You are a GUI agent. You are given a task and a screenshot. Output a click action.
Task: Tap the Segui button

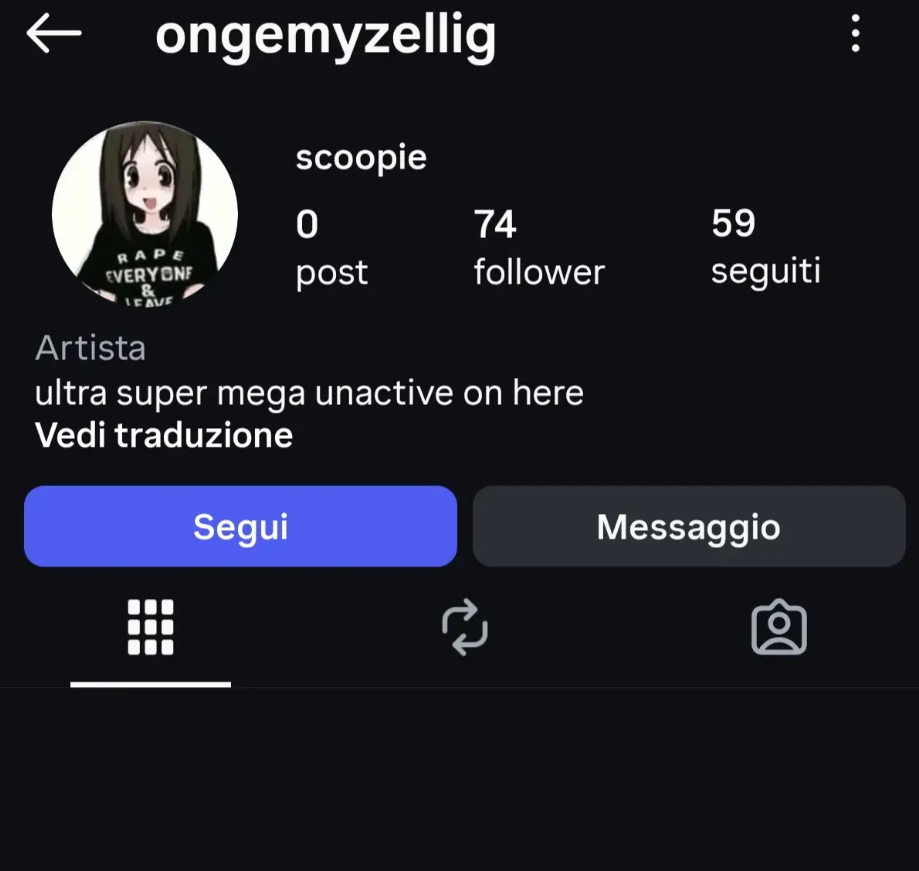(x=240, y=527)
